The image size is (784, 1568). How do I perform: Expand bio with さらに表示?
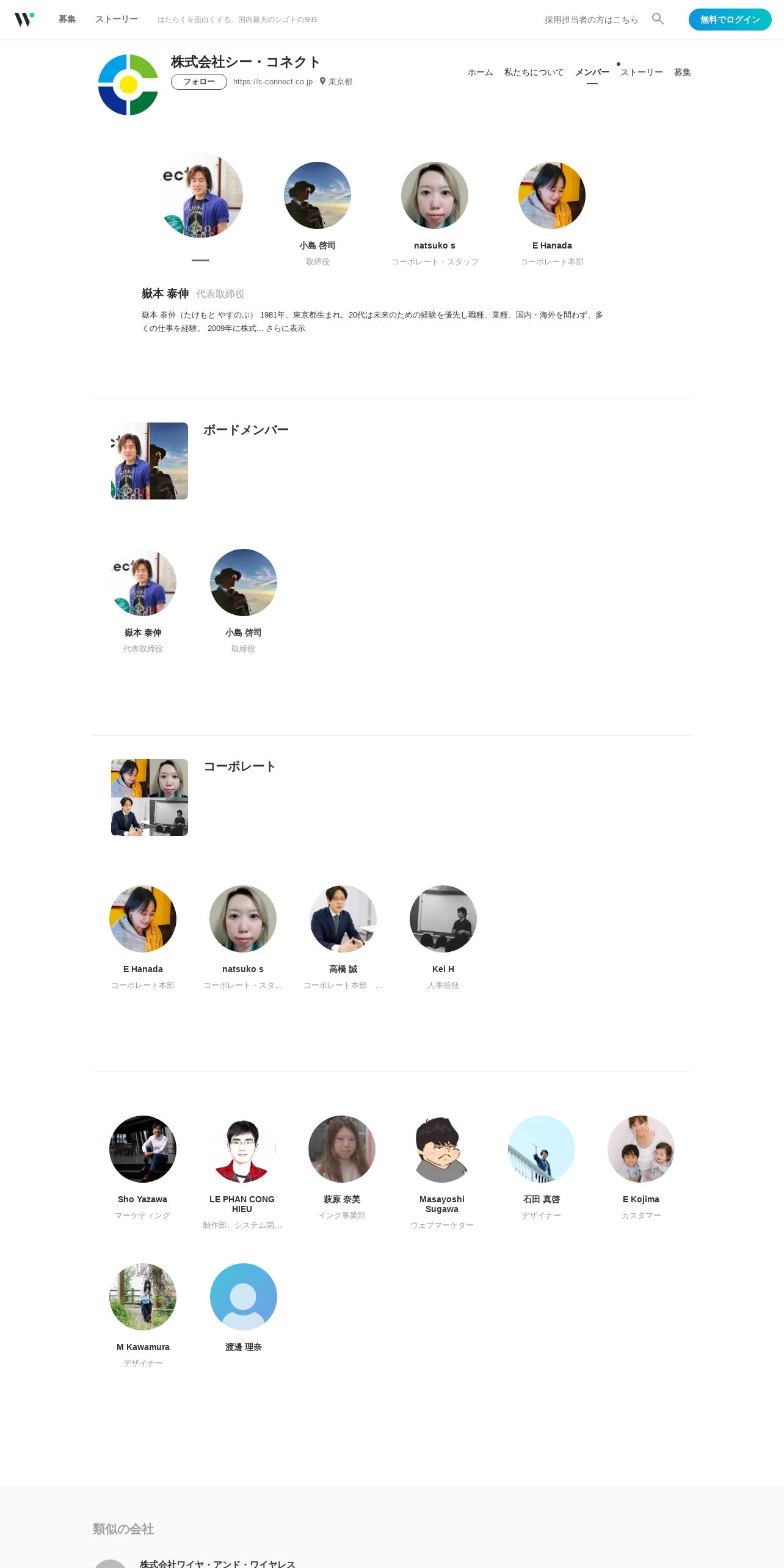[x=285, y=328]
